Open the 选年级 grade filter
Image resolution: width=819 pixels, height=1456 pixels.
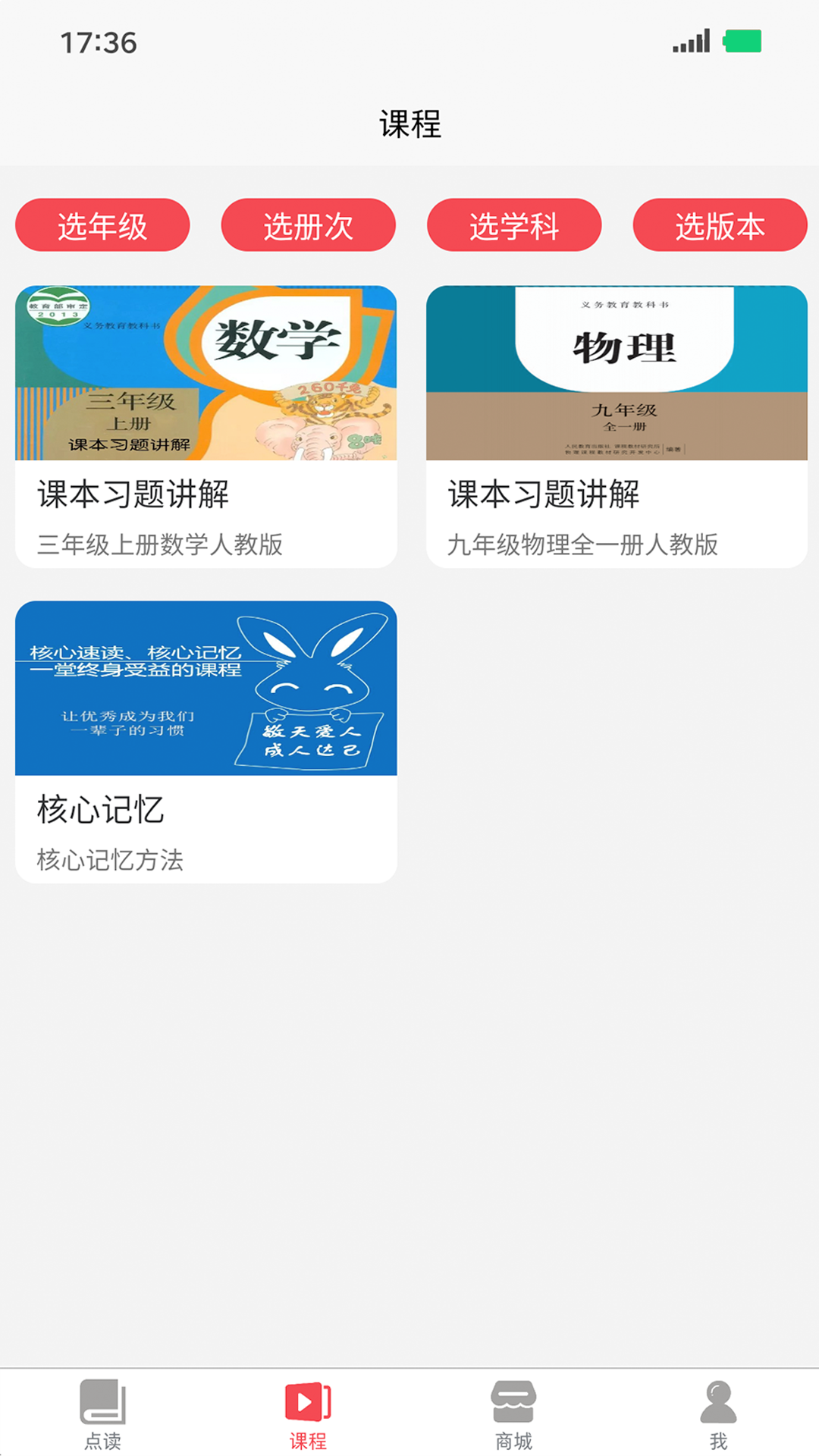pos(102,224)
